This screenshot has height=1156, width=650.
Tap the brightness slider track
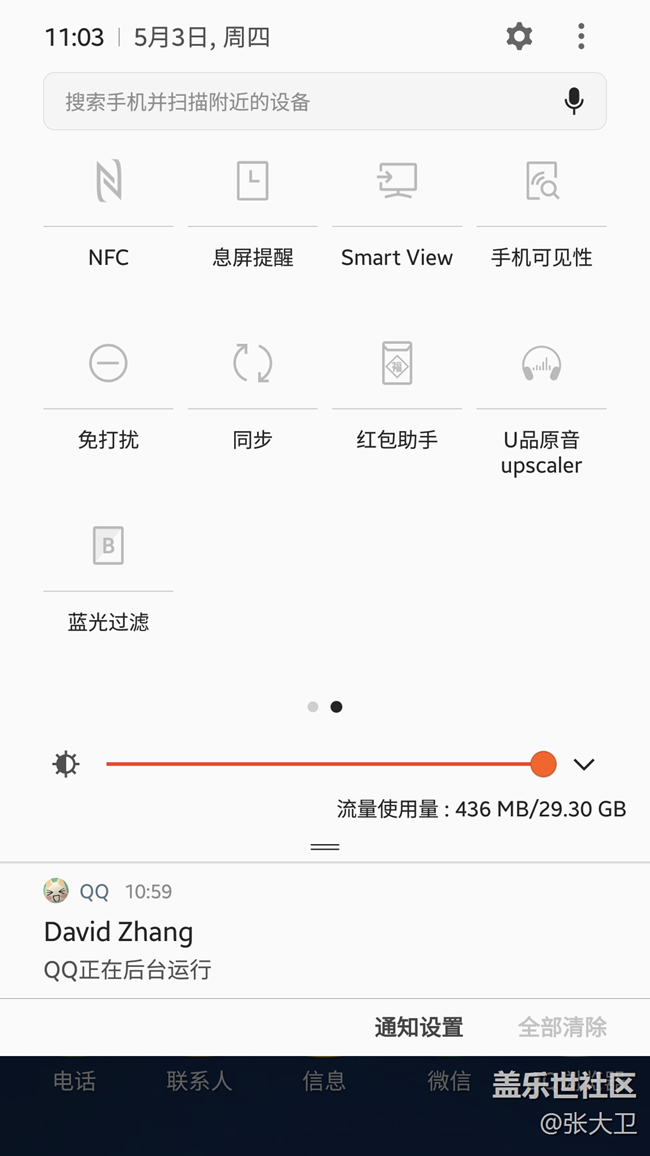coord(320,764)
